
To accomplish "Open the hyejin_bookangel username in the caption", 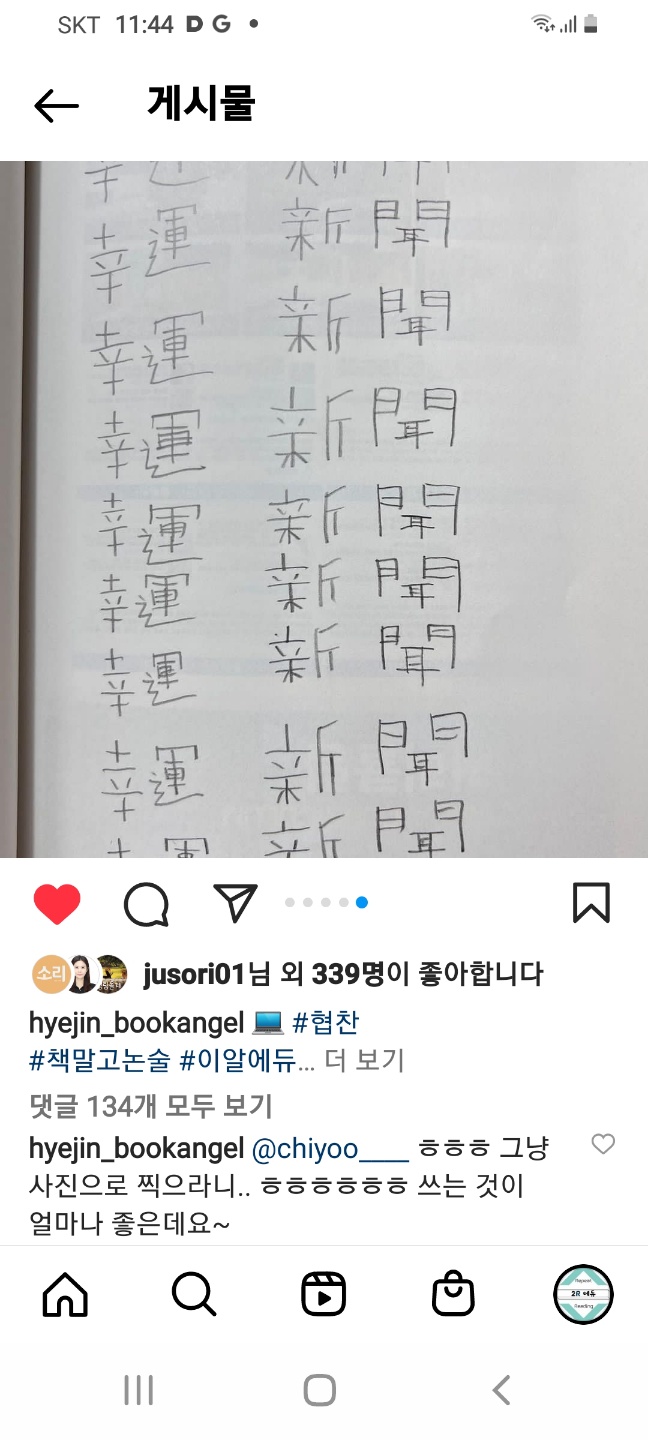I will tap(137, 1023).
